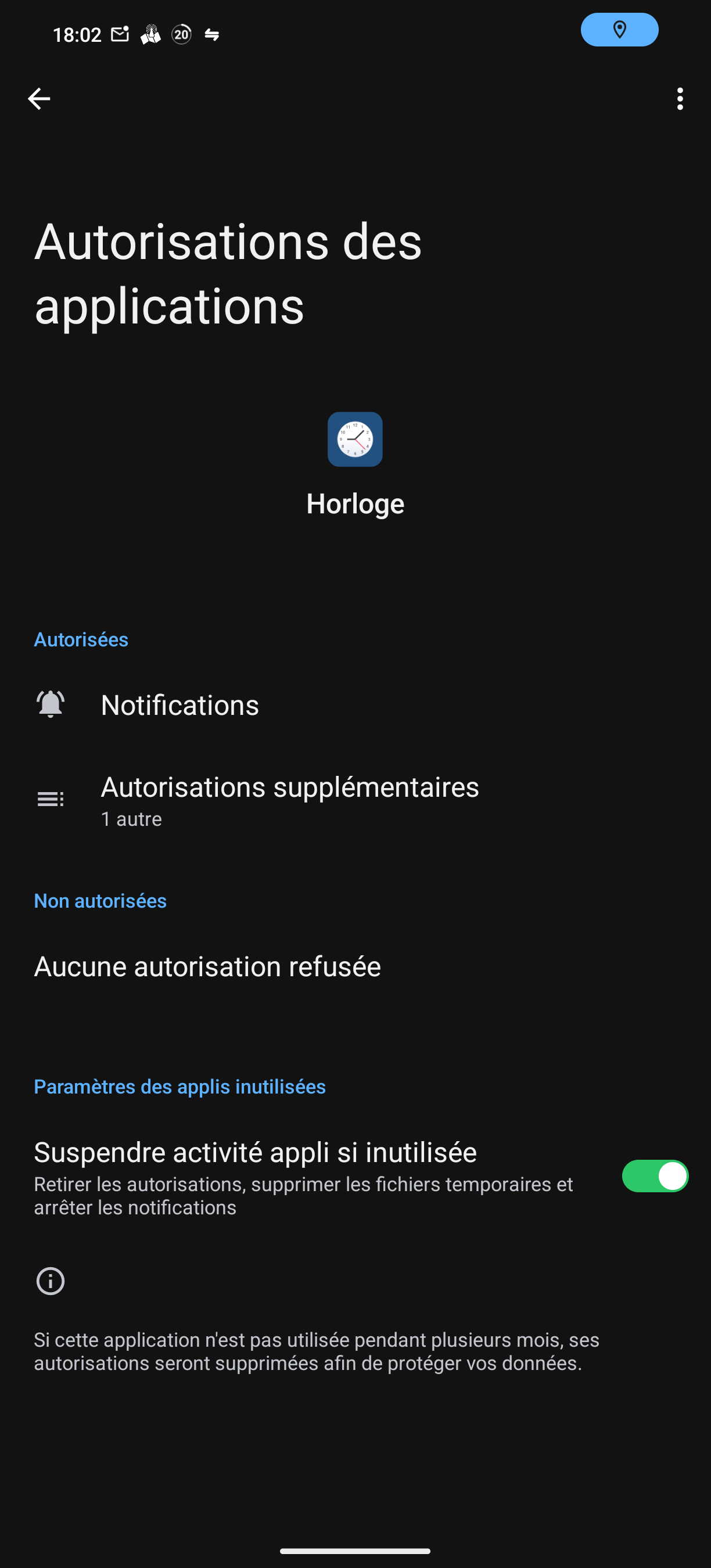Open the Notifications permission
The height and width of the screenshot is (1568, 711).
pos(355,705)
